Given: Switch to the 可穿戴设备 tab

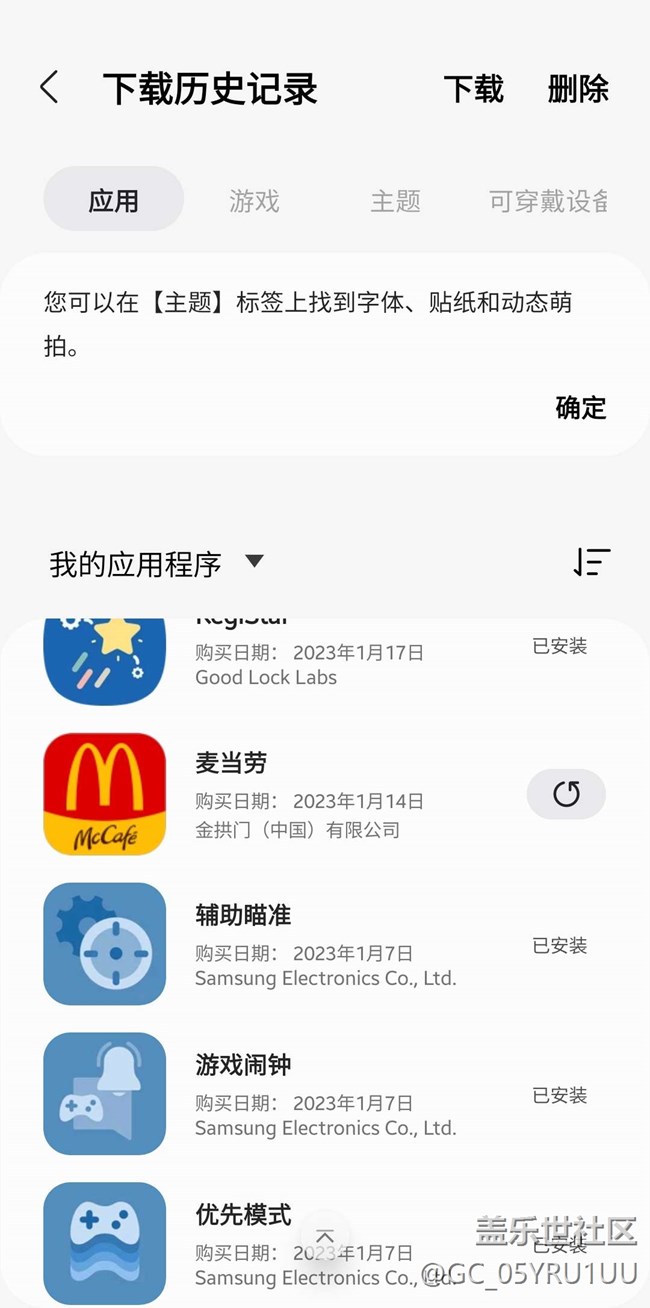Looking at the screenshot, I should (x=548, y=201).
